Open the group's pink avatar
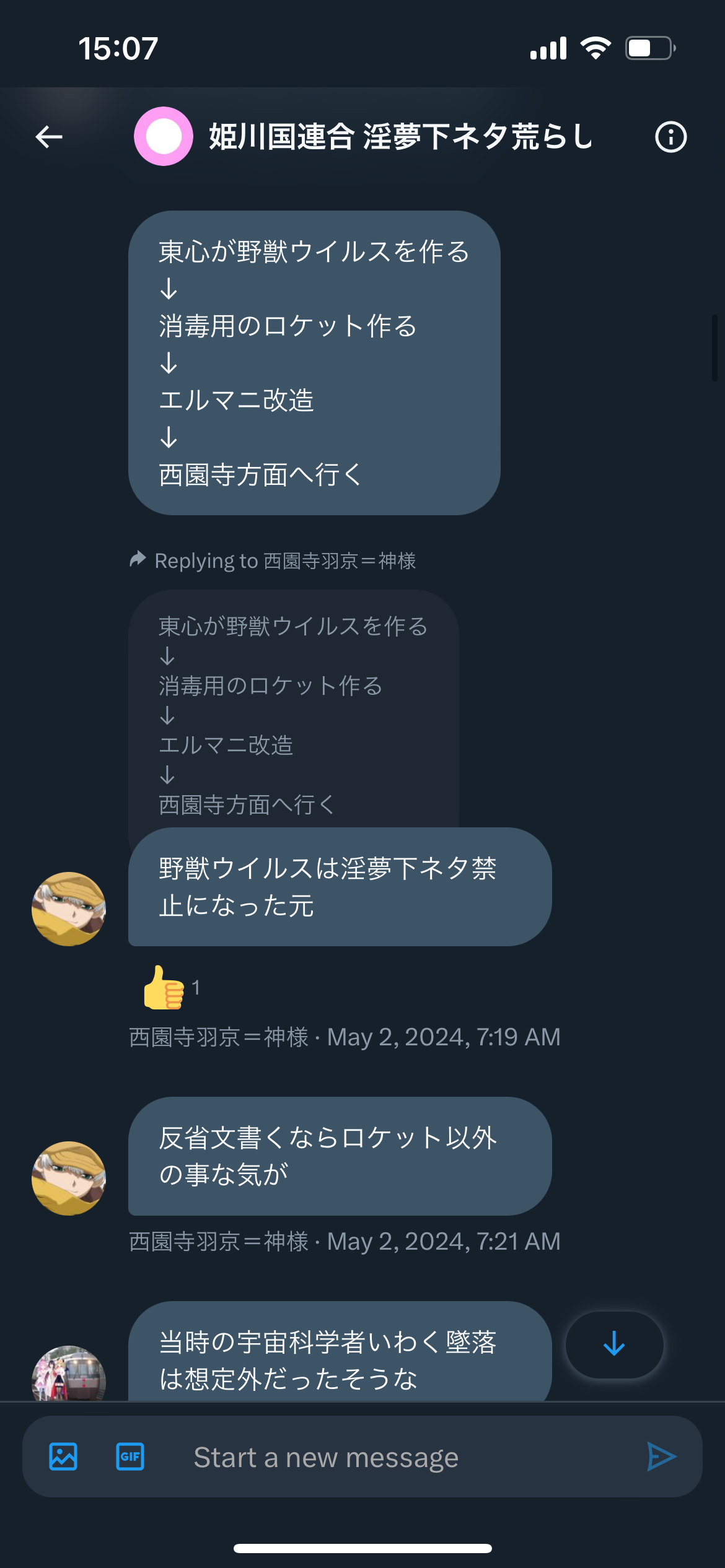725x1568 pixels. (164, 136)
